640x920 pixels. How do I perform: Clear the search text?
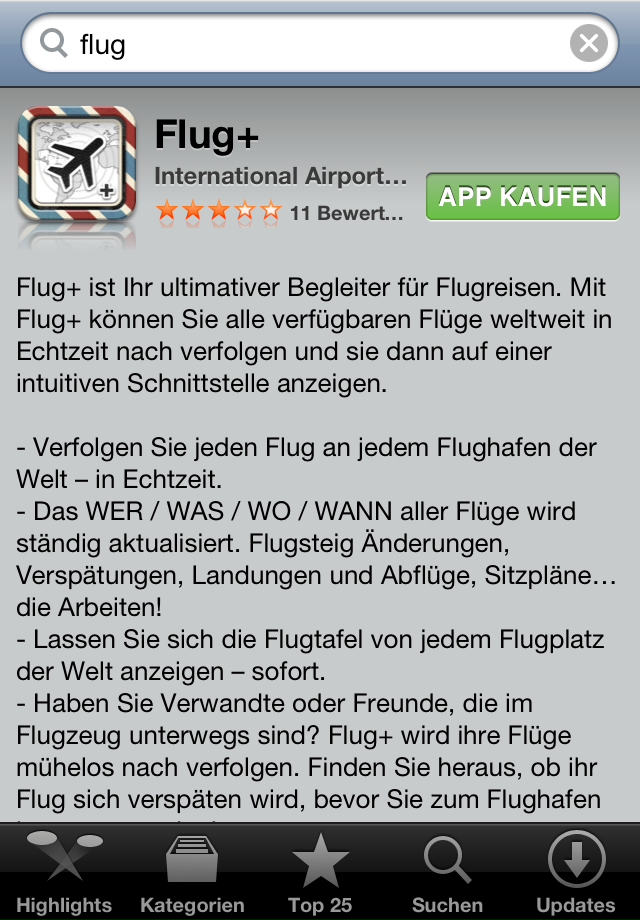(589, 44)
